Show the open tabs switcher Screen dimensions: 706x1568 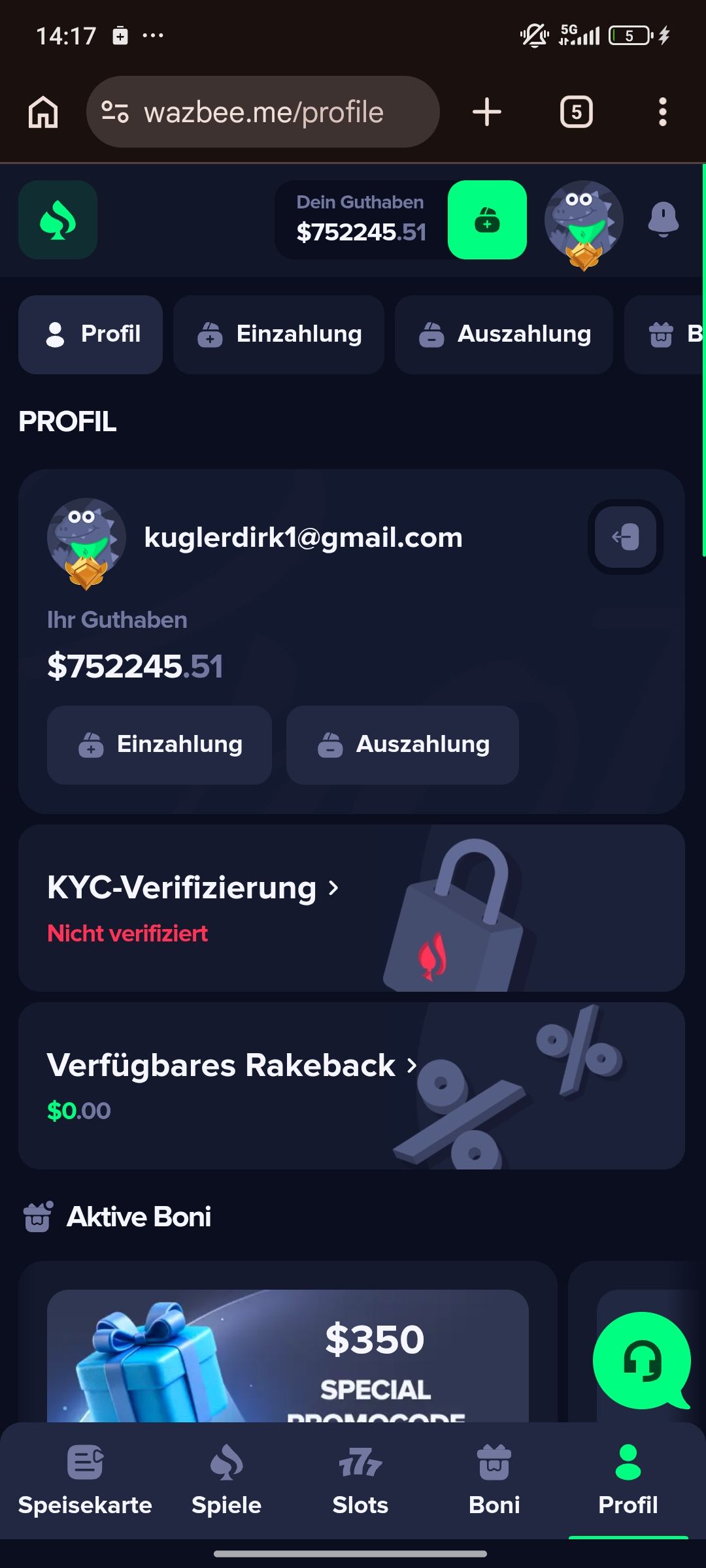pos(576,112)
